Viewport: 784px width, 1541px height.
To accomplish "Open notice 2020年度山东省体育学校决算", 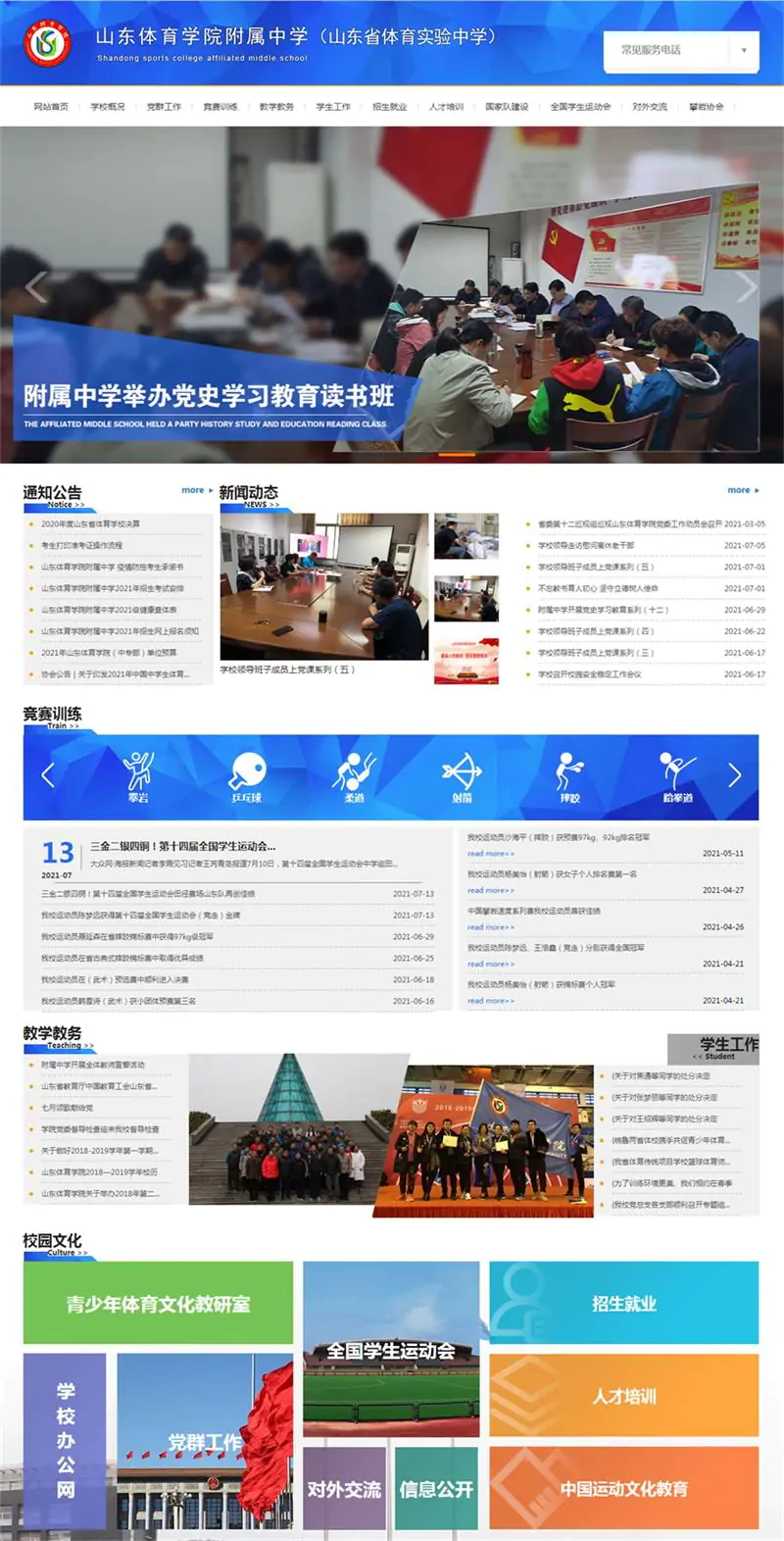I will coord(90,524).
